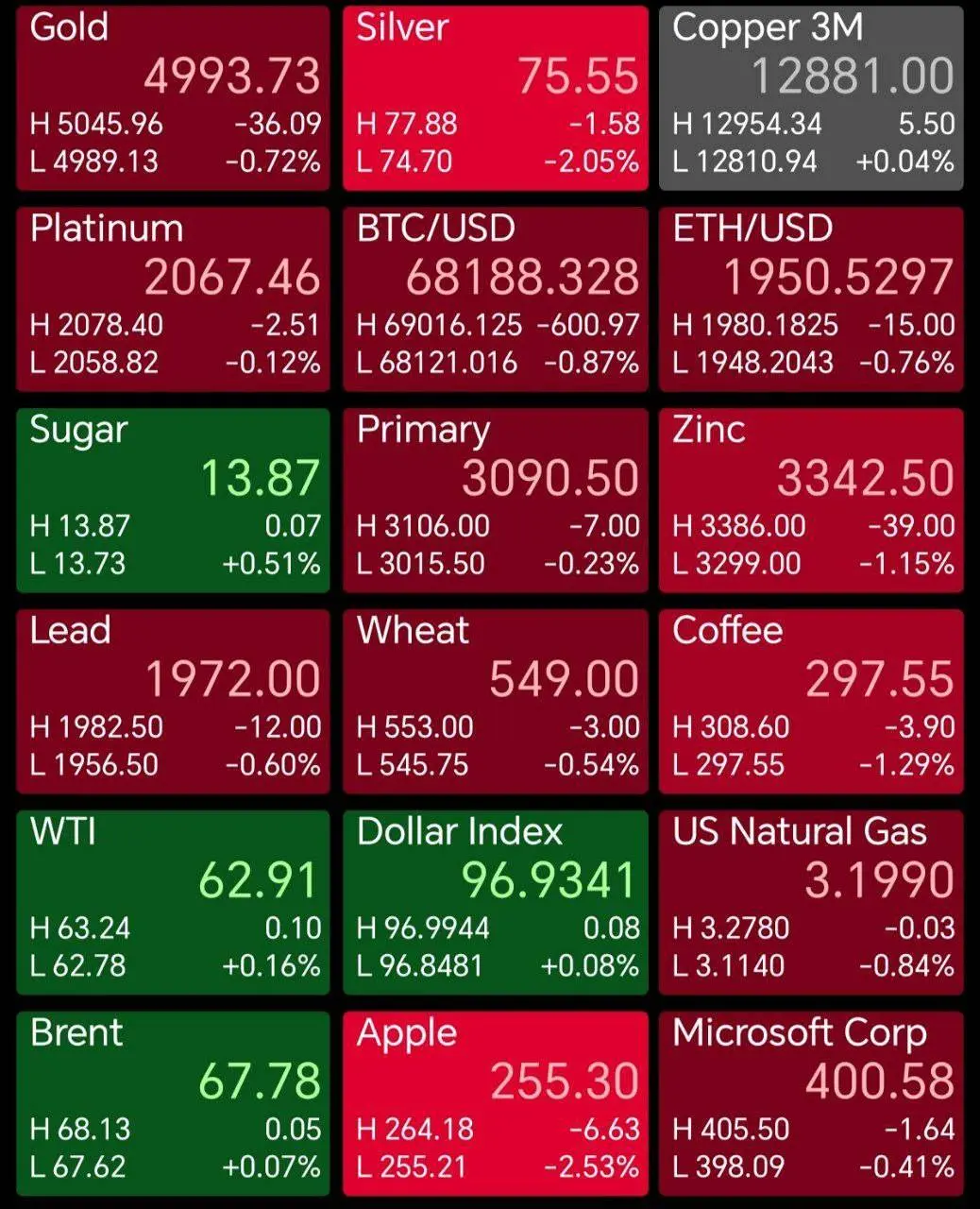Select the Zinc card
The width and height of the screenshot is (980, 1209).
click(x=811, y=501)
